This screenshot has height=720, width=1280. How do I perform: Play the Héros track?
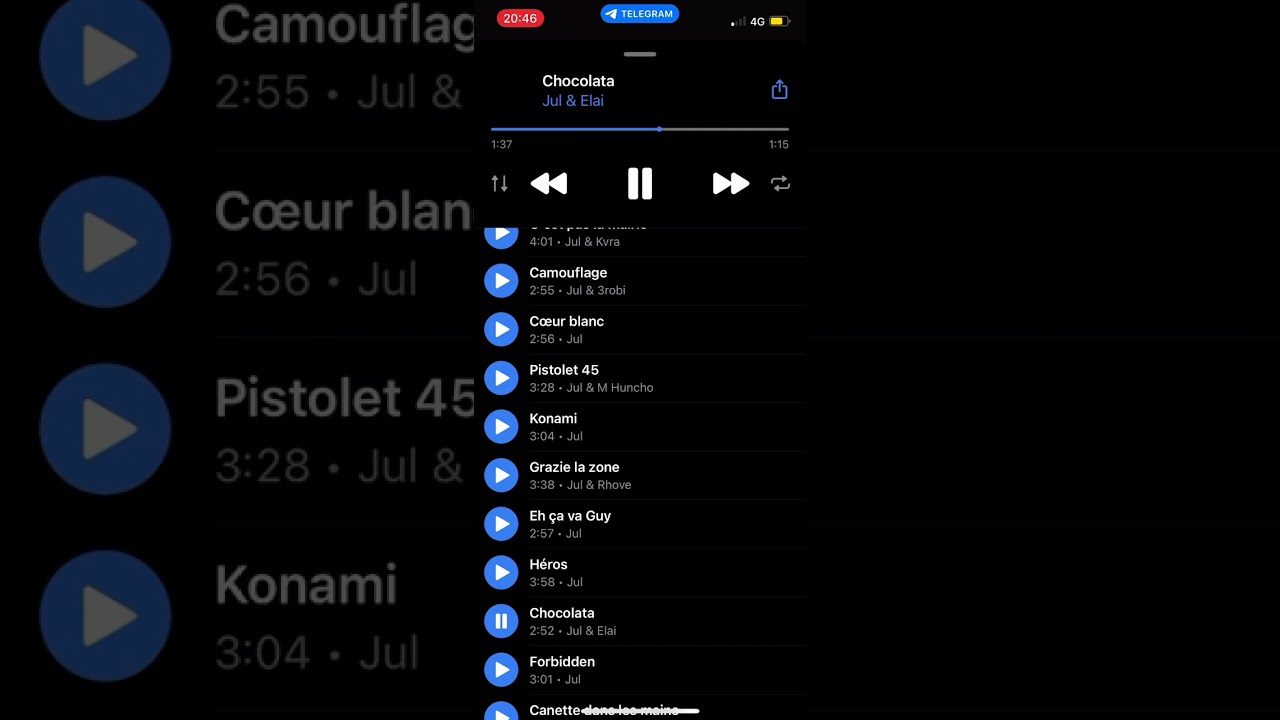501,572
